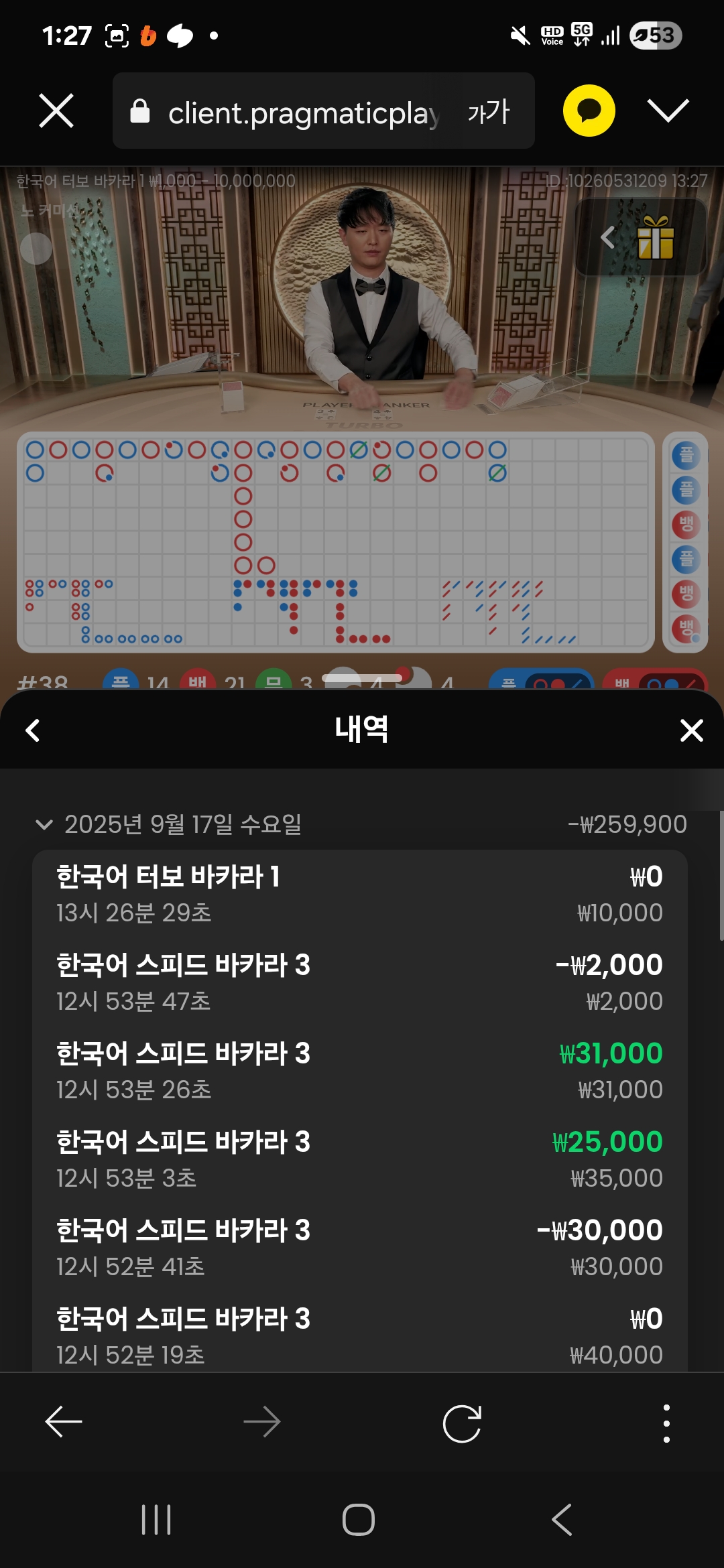Tap the yellow KakaoTalk chat icon
Screen dimensions: 724x1568
click(x=589, y=111)
